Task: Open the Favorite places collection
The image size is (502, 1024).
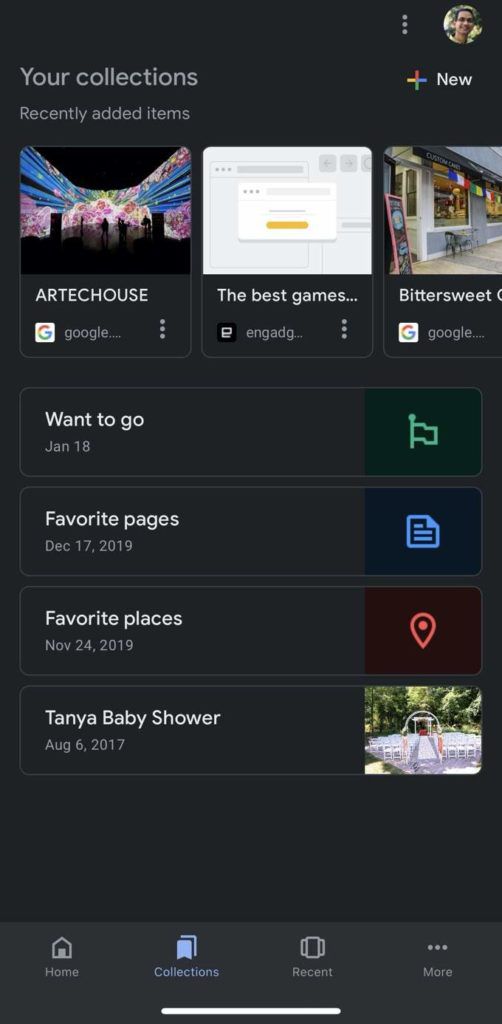Action: coord(251,630)
